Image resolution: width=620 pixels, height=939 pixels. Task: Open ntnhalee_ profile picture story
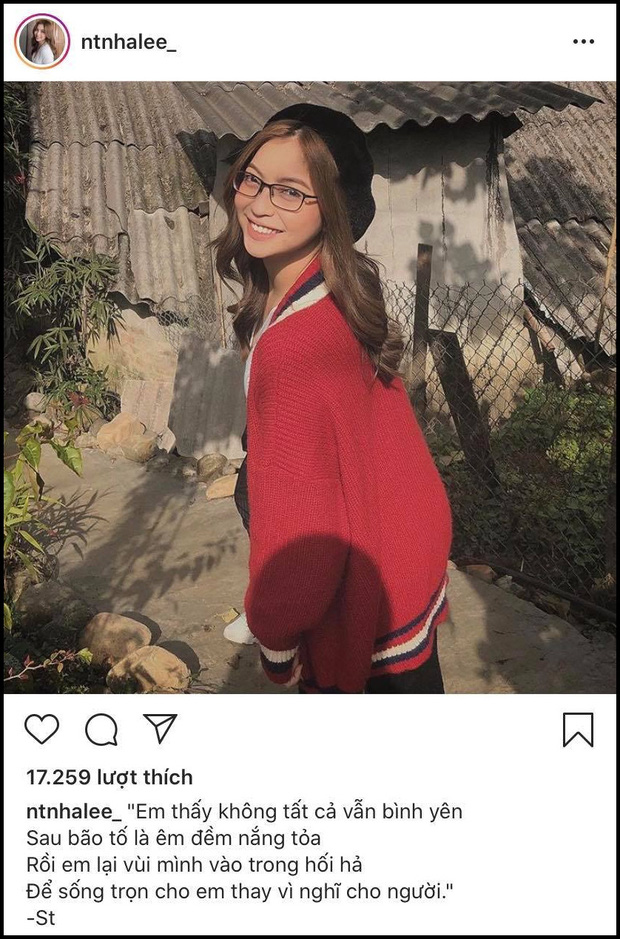(x=42, y=41)
